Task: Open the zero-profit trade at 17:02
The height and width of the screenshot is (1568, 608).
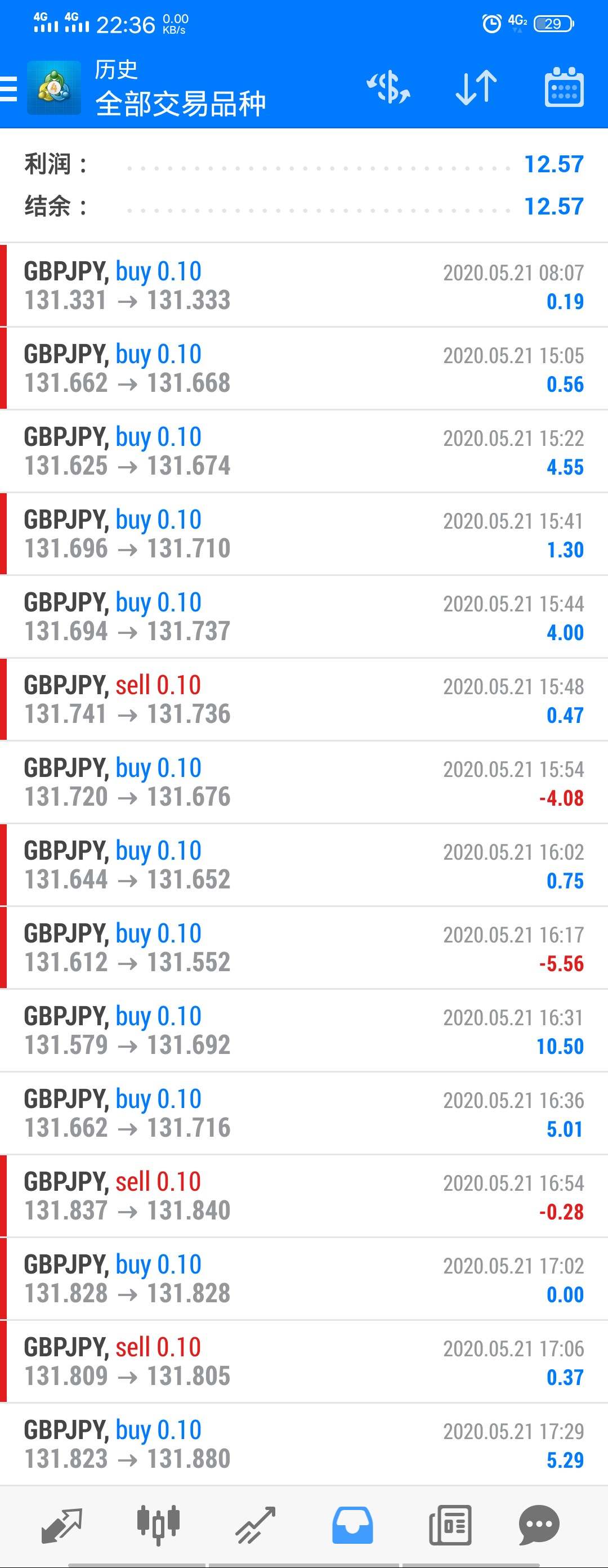Action: tap(305, 1279)
